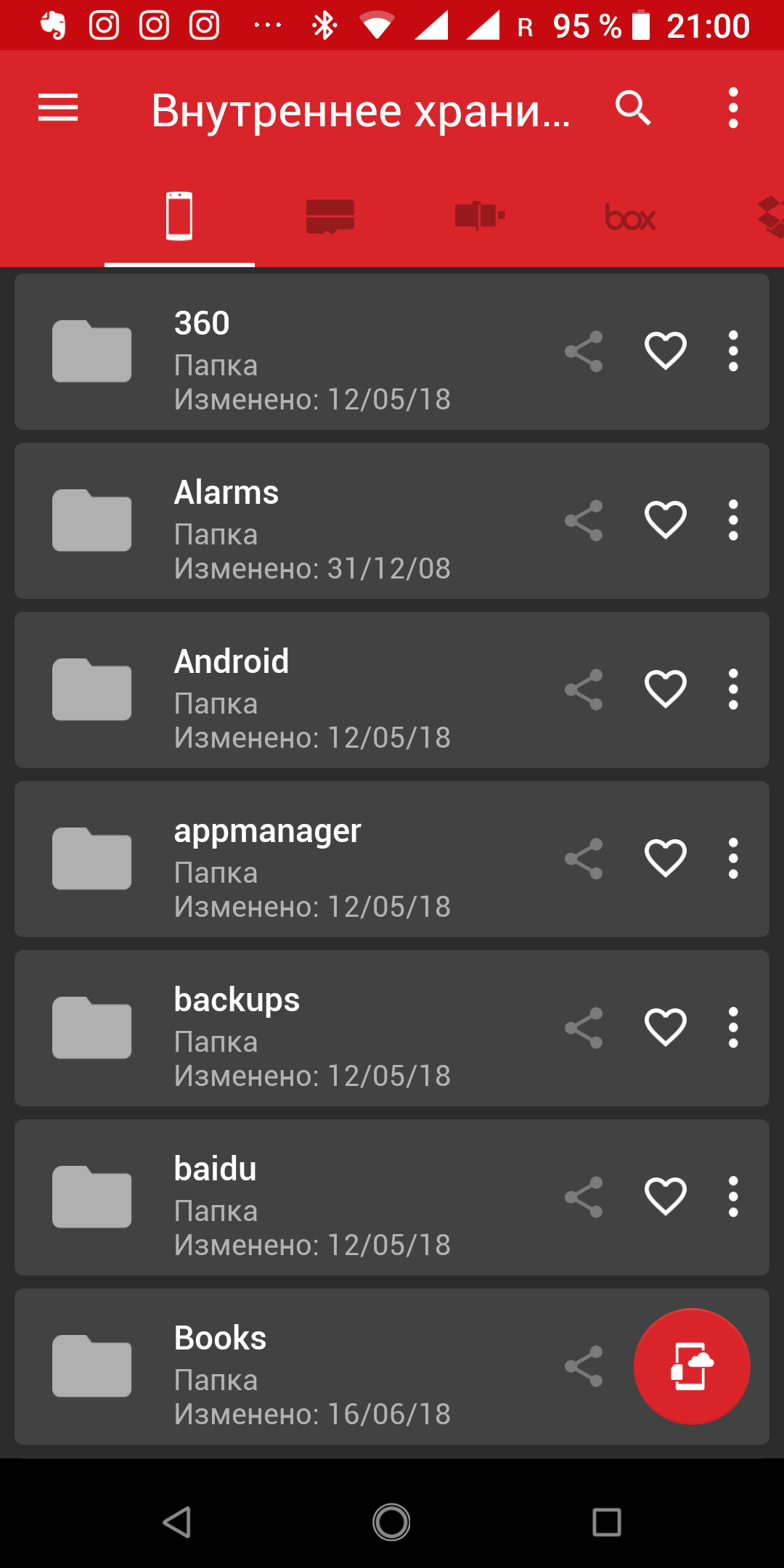
Task: Switch to the USB storage tab
Action: tap(479, 216)
